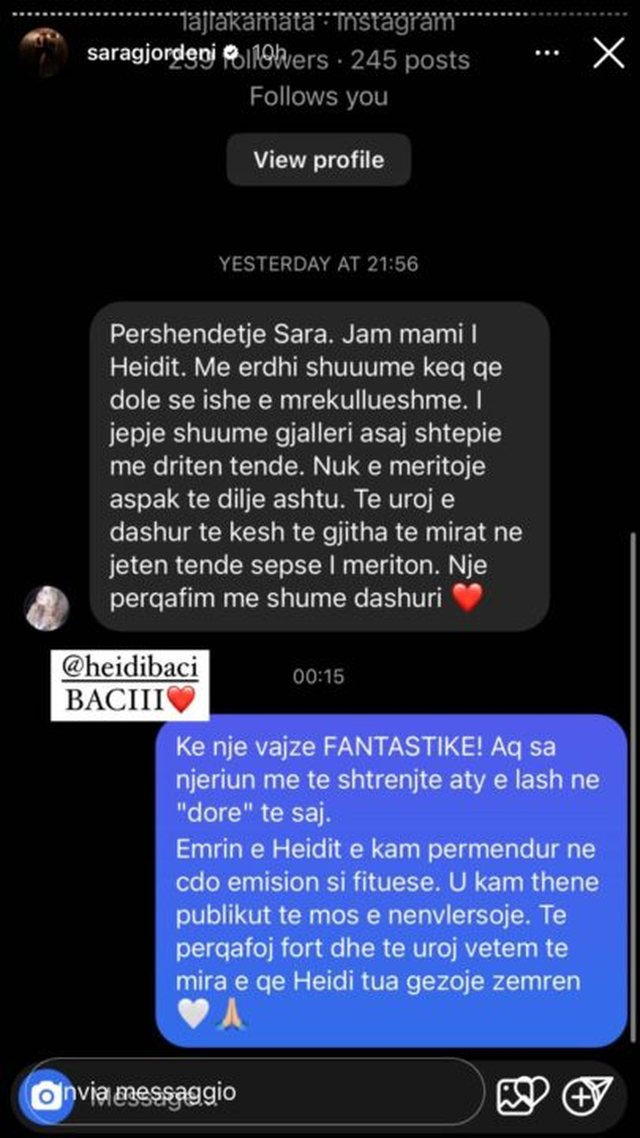The height and width of the screenshot is (1138, 640).
Task: Open the @heidibaci mention sticker
Action: click(x=130, y=668)
